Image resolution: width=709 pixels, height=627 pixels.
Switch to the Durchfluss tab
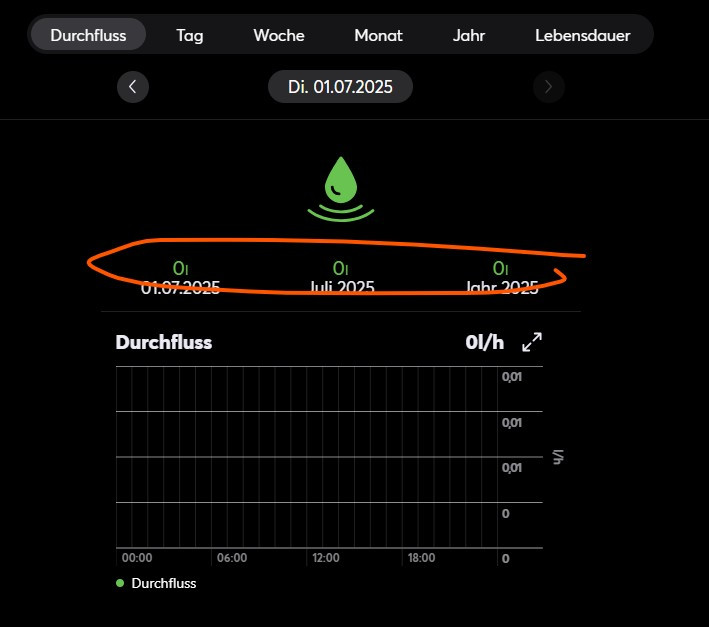pos(88,35)
